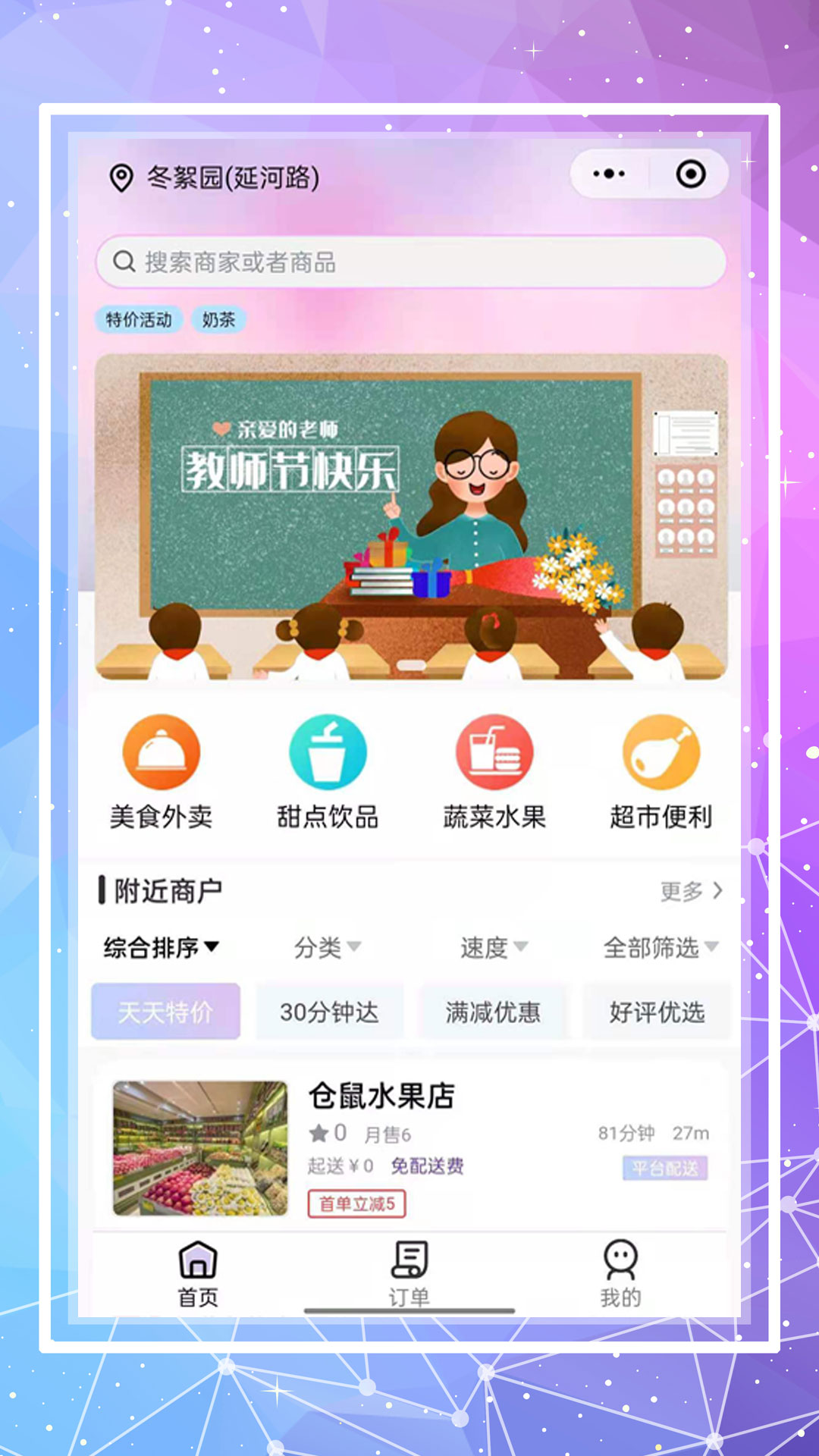Switch to the 订单 orders tab
The width and height of the screenshot is (819, 1456).
point(408,1269)
